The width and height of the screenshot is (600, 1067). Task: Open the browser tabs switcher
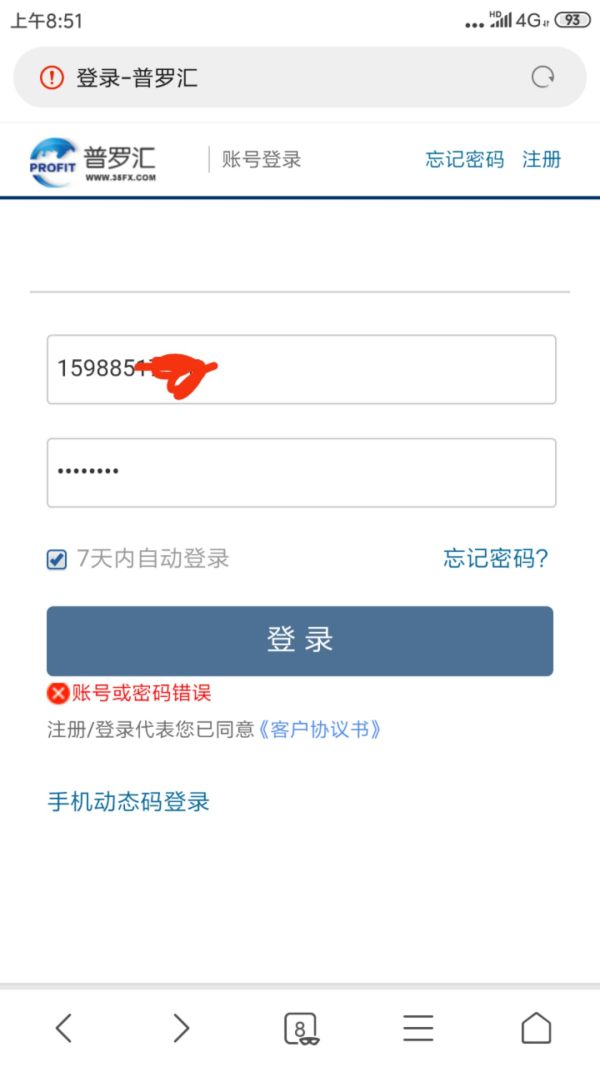[300, 1027]
